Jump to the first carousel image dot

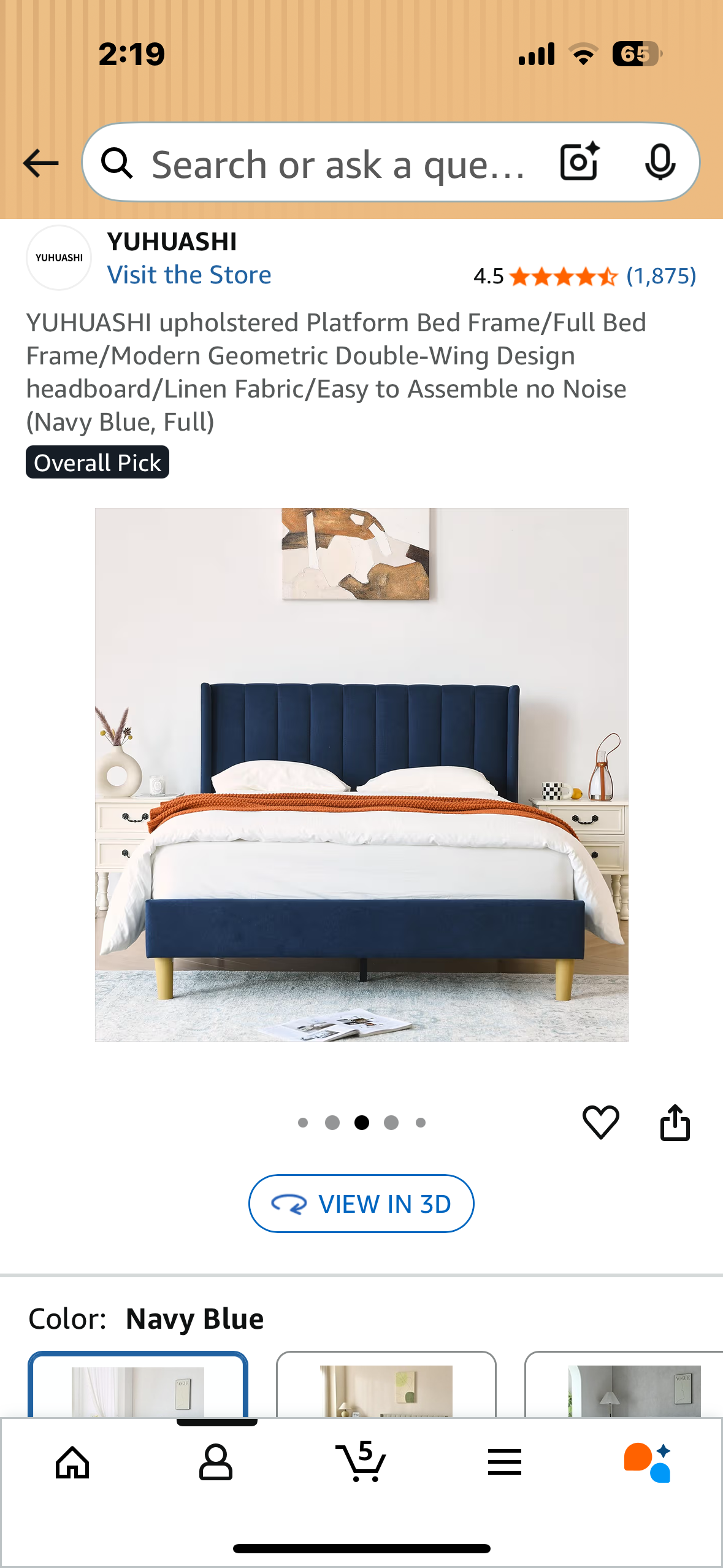click(303, 1122)
